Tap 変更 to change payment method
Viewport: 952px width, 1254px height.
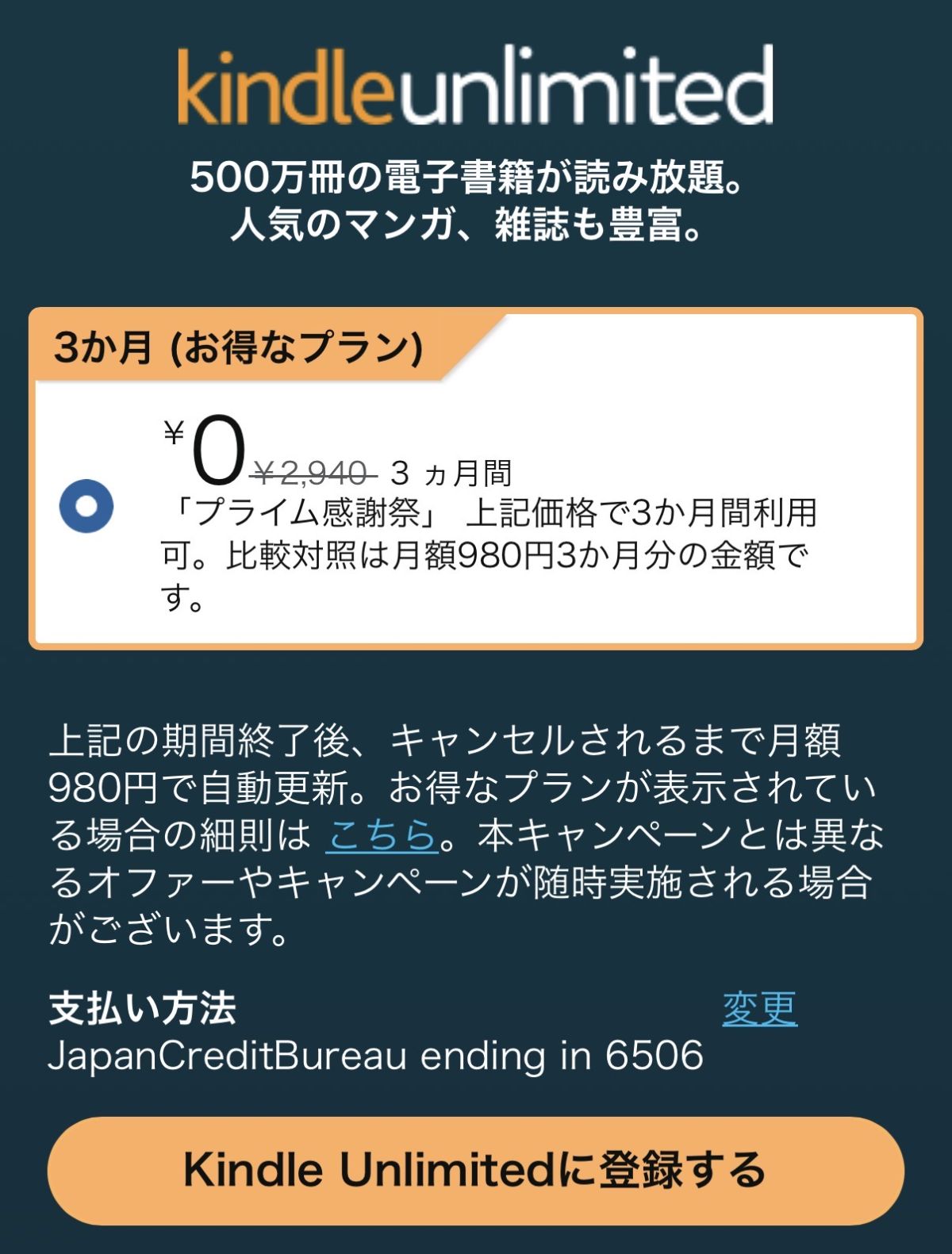click(x=759, y=1008)
